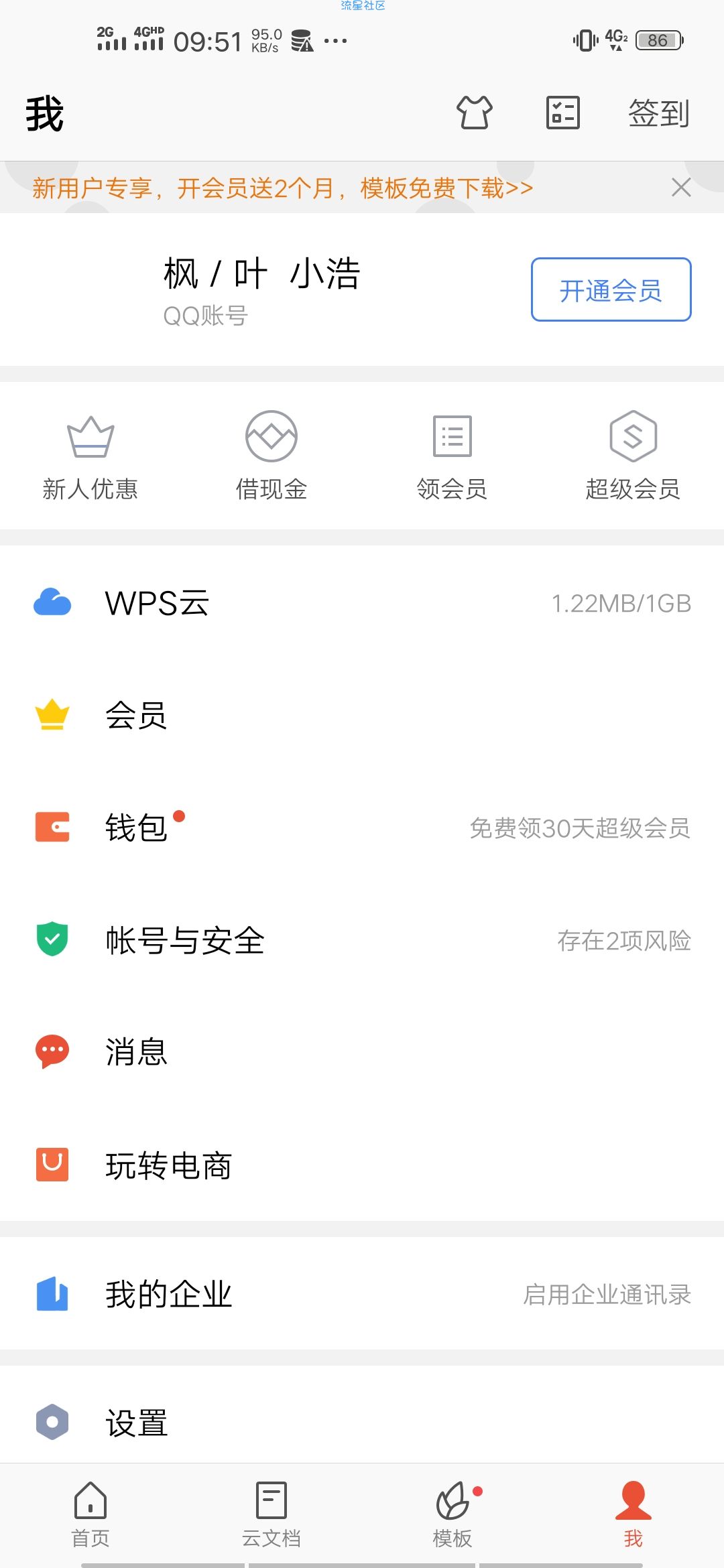Open the skin theme shirt icon
This screenshot has width=724, height=1568.
point(475,112)
